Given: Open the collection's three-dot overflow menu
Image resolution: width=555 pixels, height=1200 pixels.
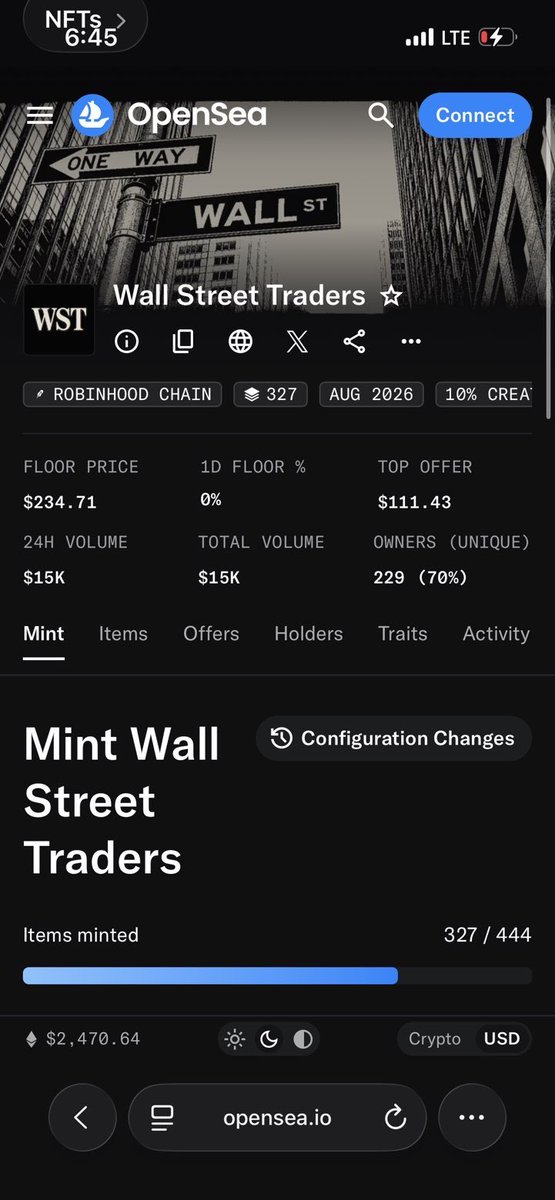Looking at the screenshot, I should coord(411,342).
